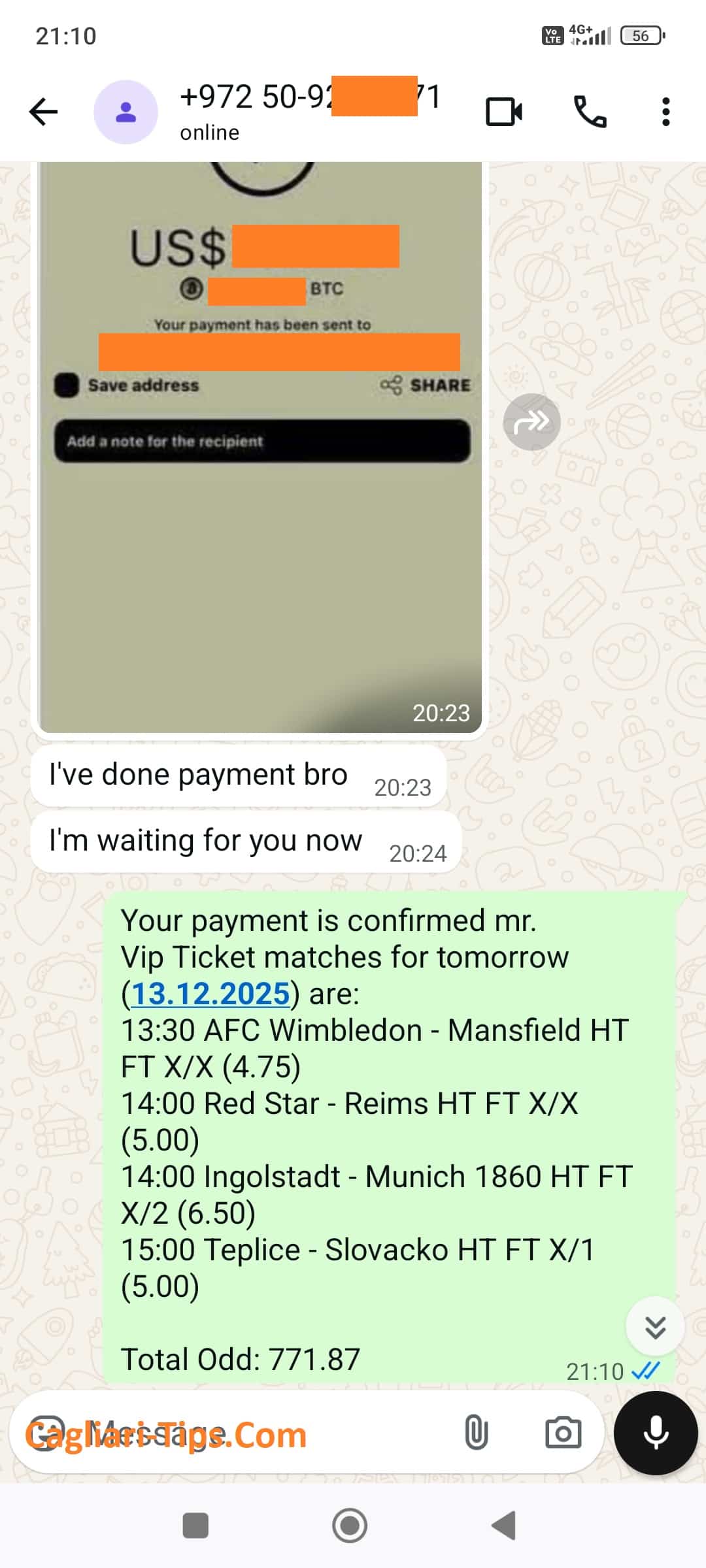
Task: Start a video call
Action: click(504, 112)
